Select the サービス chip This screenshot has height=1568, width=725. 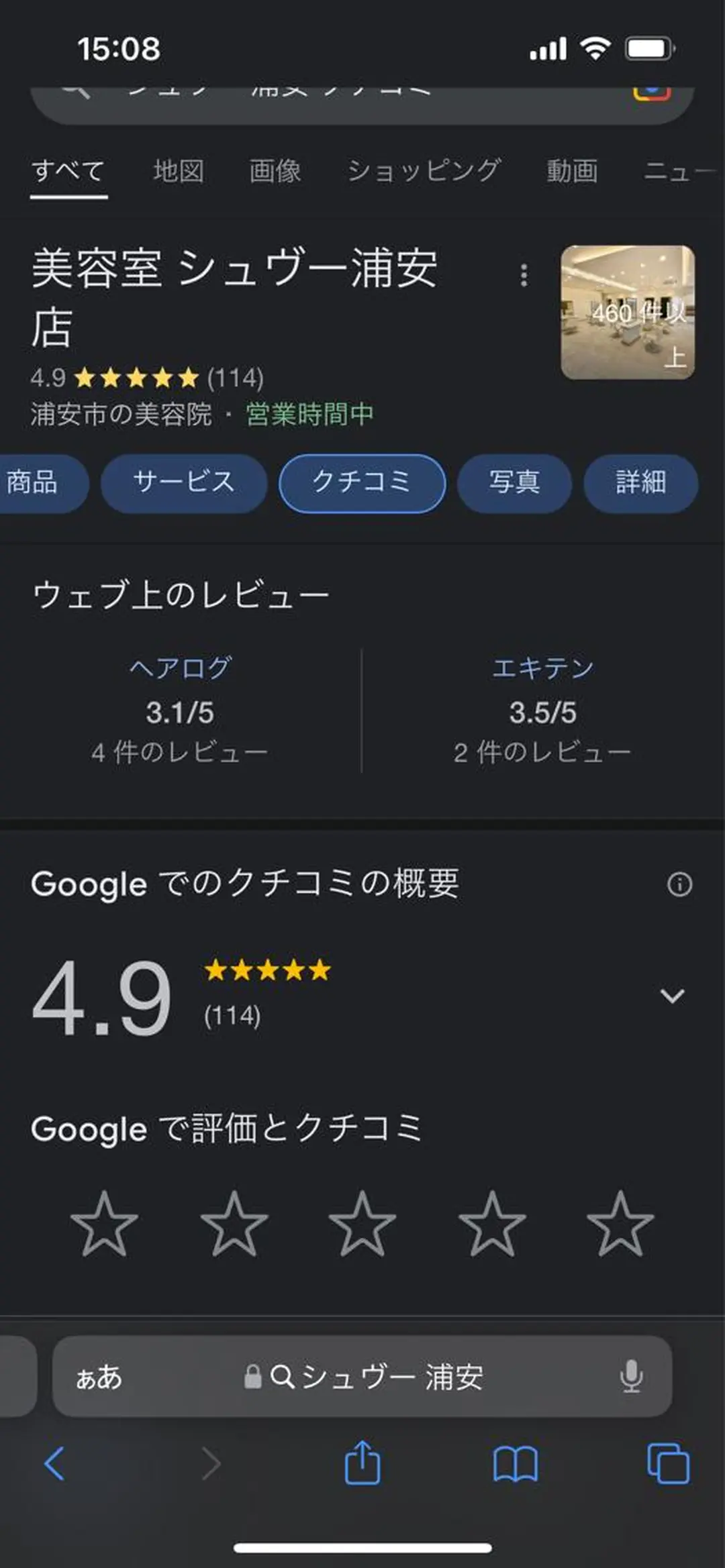[184, 483]
